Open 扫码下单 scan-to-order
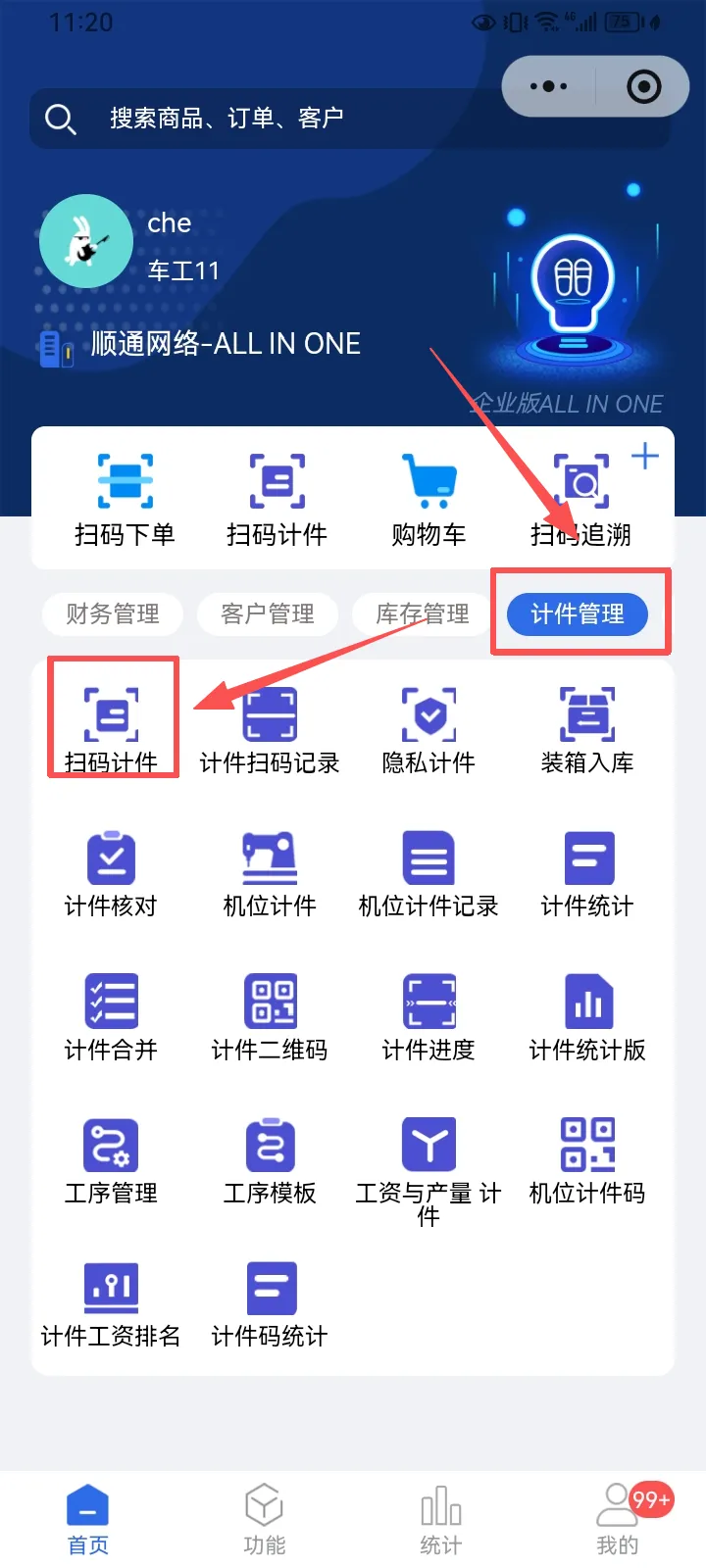 pos(125,500)
